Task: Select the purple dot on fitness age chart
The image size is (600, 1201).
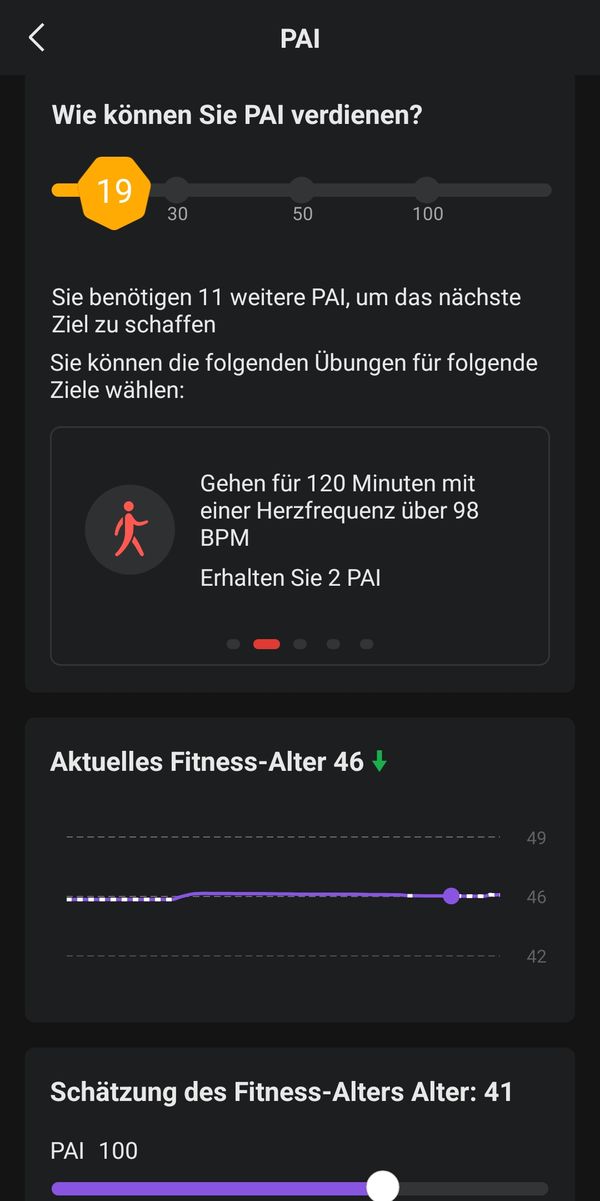Action: (x=451, y=895)
